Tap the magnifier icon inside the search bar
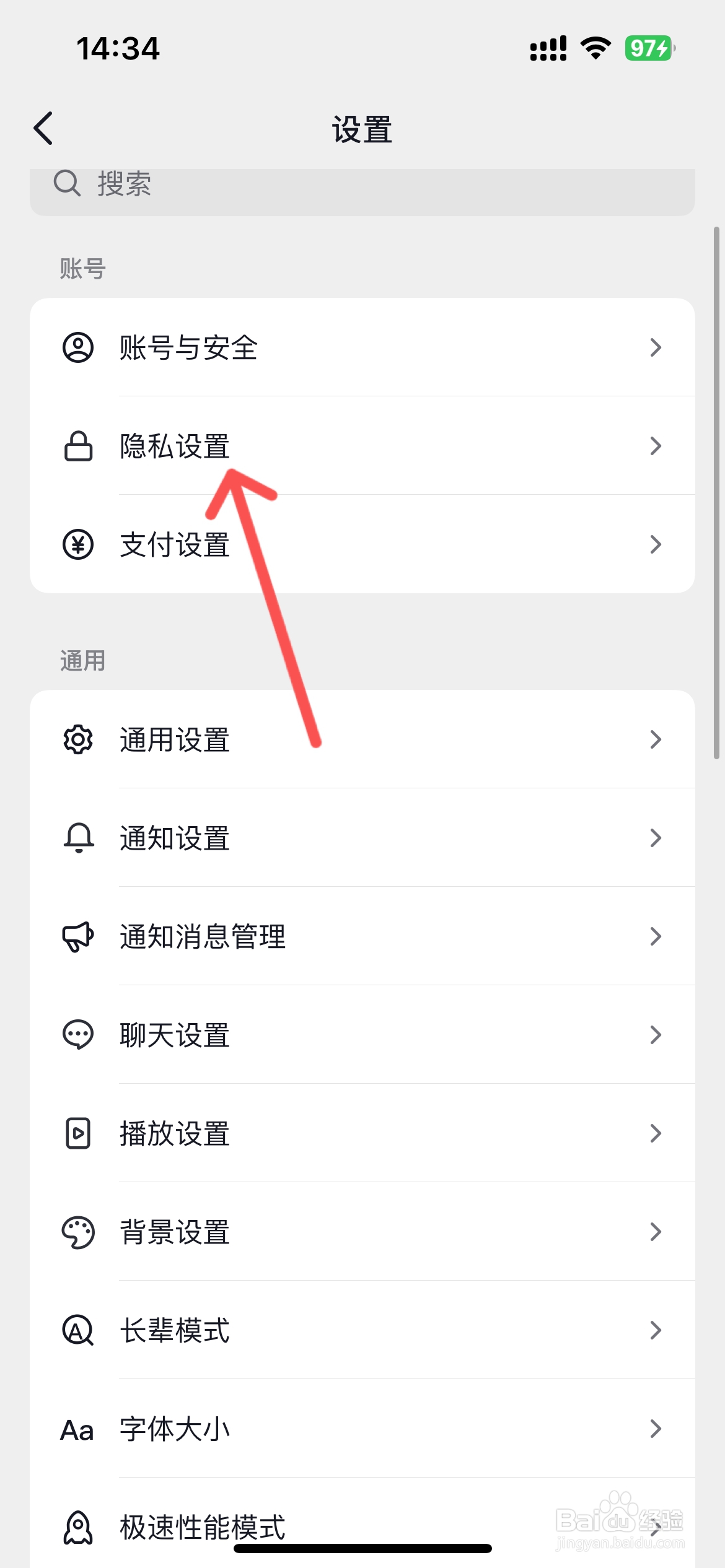Viewport: 725px width, 1568px height. (67, 184)
